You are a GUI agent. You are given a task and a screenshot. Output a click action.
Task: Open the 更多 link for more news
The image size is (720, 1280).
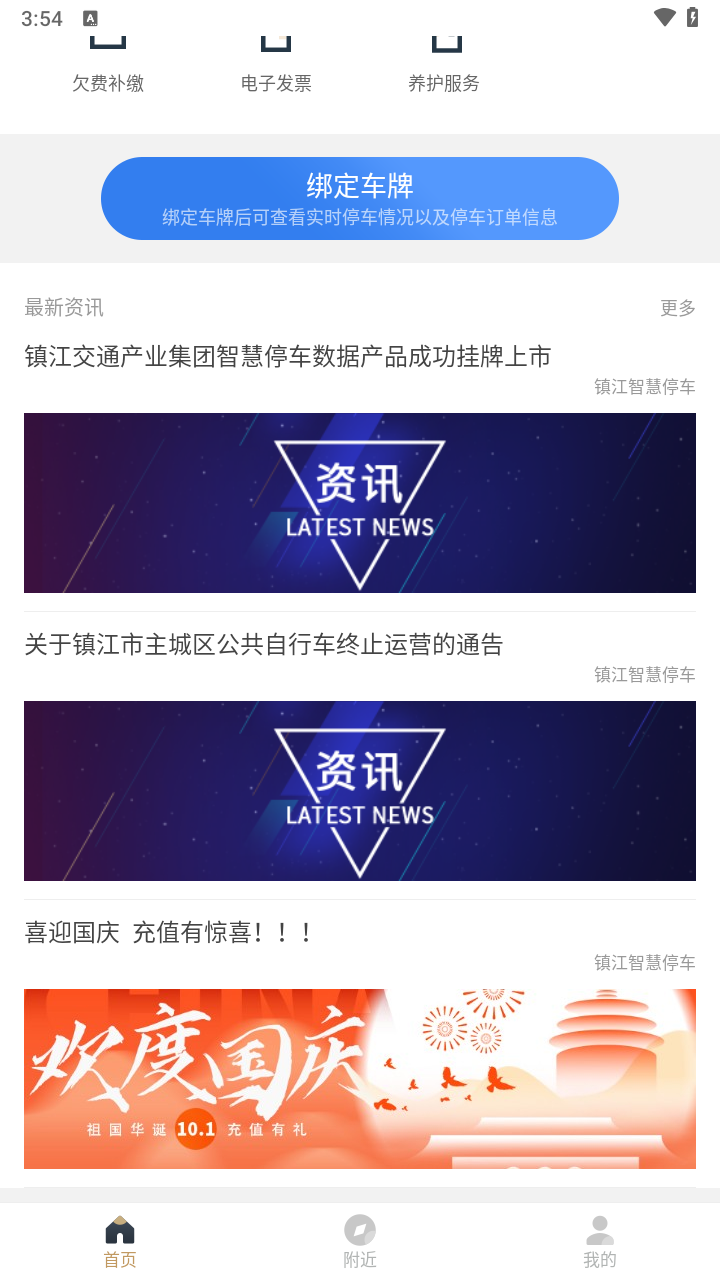click(x=678, y=308)
